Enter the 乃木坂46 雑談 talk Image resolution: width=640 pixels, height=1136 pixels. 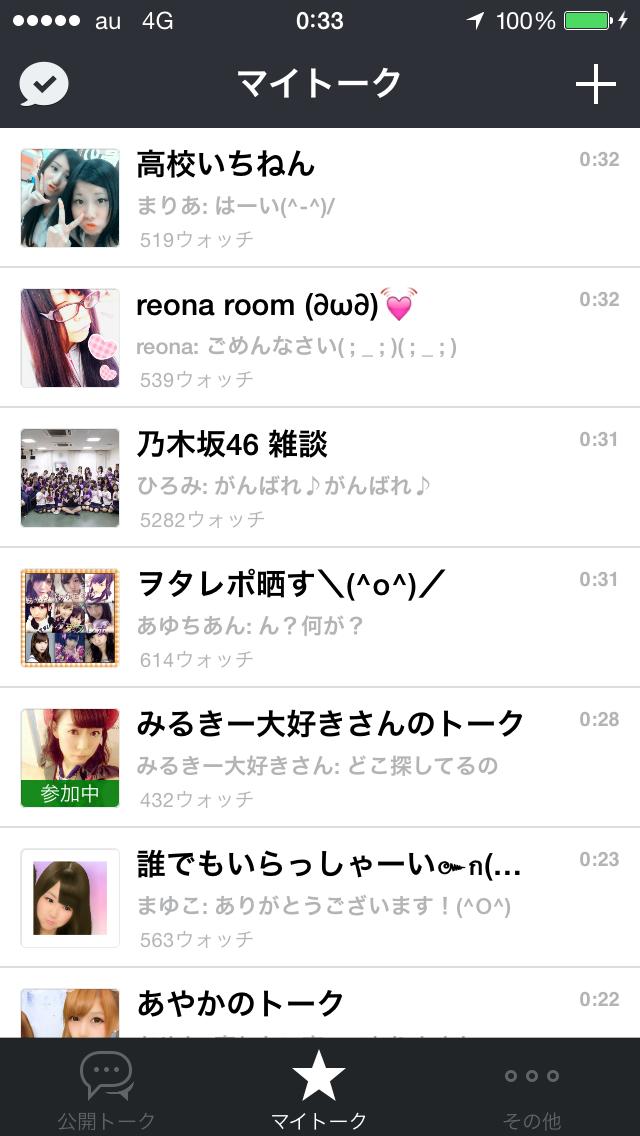(x=320, y=478)
